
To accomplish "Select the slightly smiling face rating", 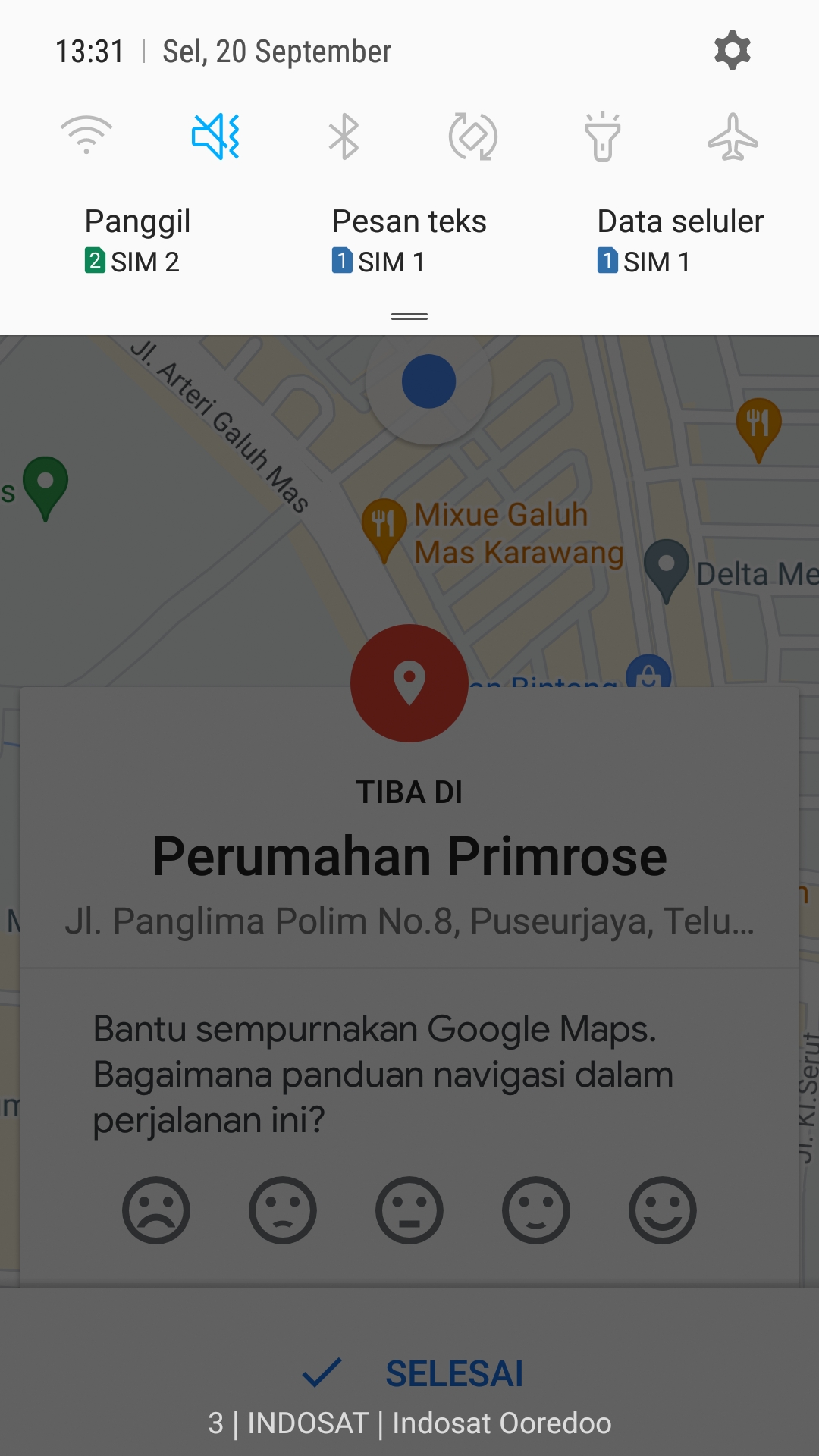I will (536, 1210).
